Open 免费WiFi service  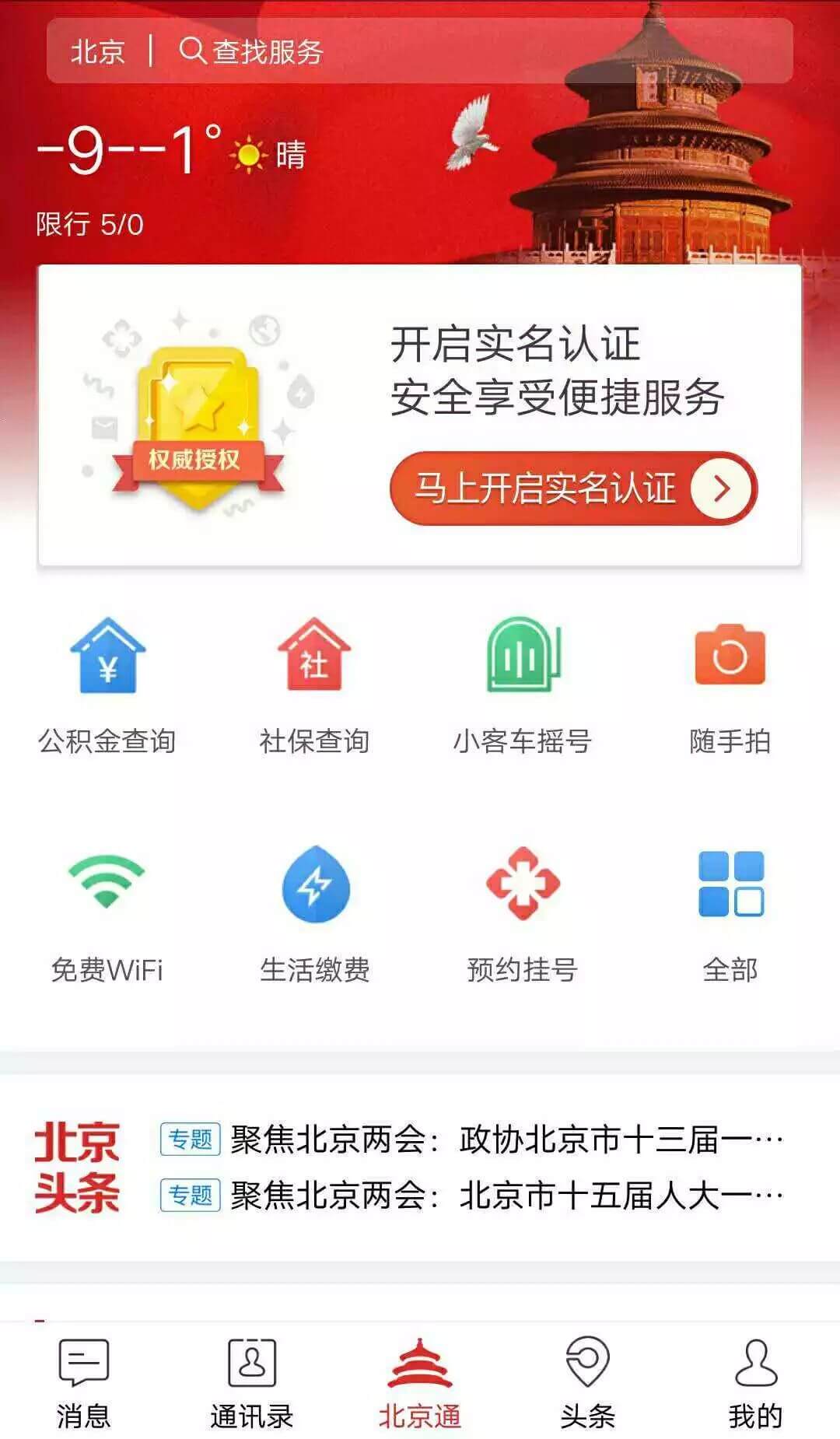click(107, 914)
